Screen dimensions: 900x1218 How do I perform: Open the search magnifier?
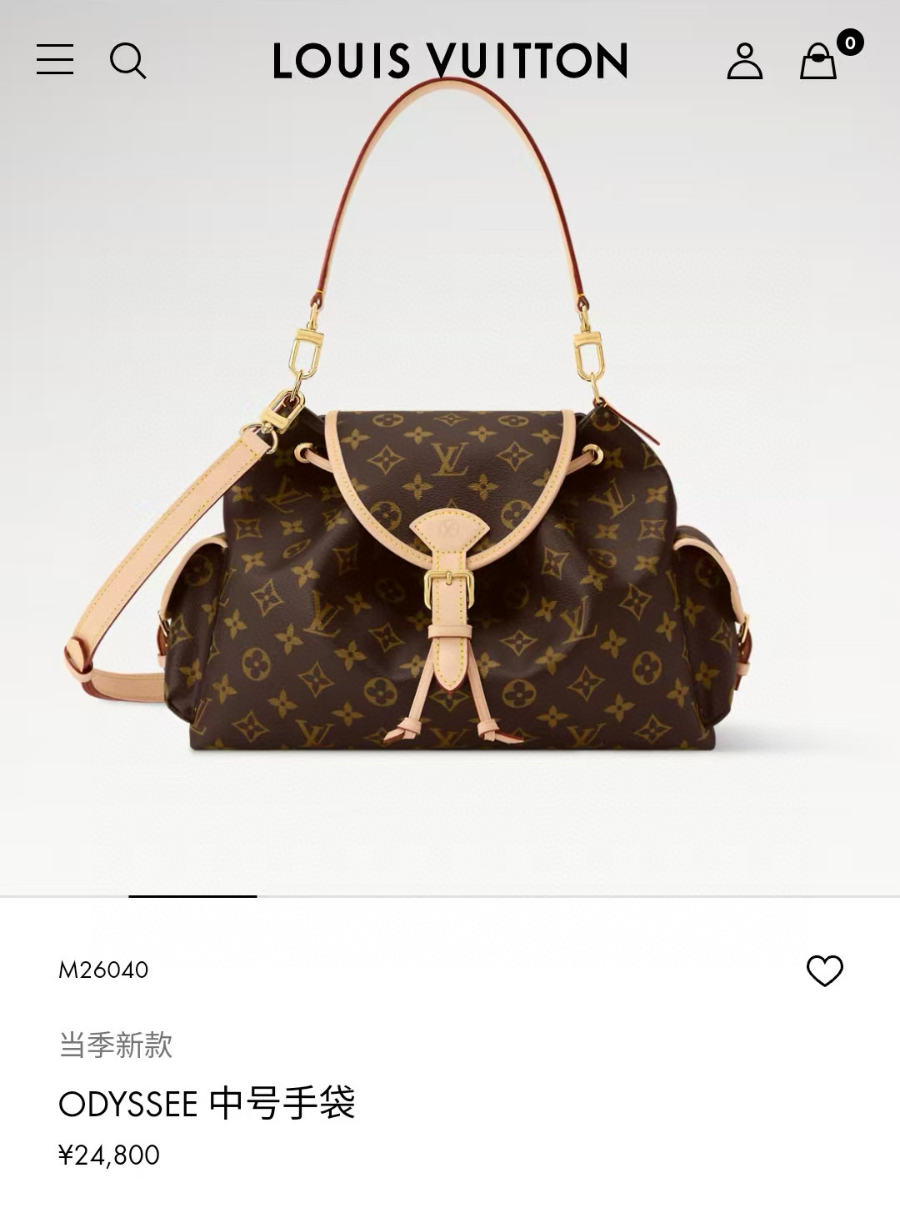128,61
